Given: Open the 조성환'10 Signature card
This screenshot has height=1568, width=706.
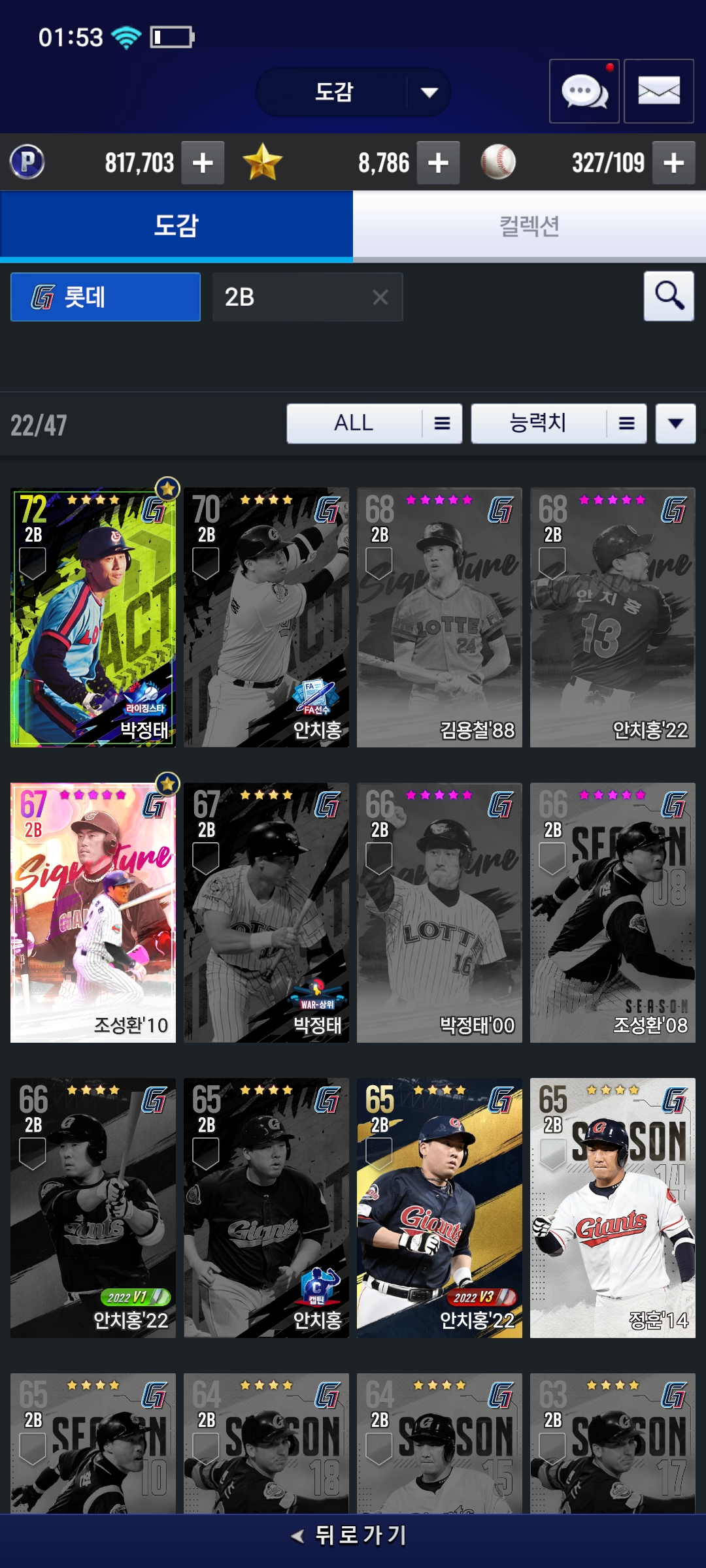Looking at the screenshot, I should 93,913.
